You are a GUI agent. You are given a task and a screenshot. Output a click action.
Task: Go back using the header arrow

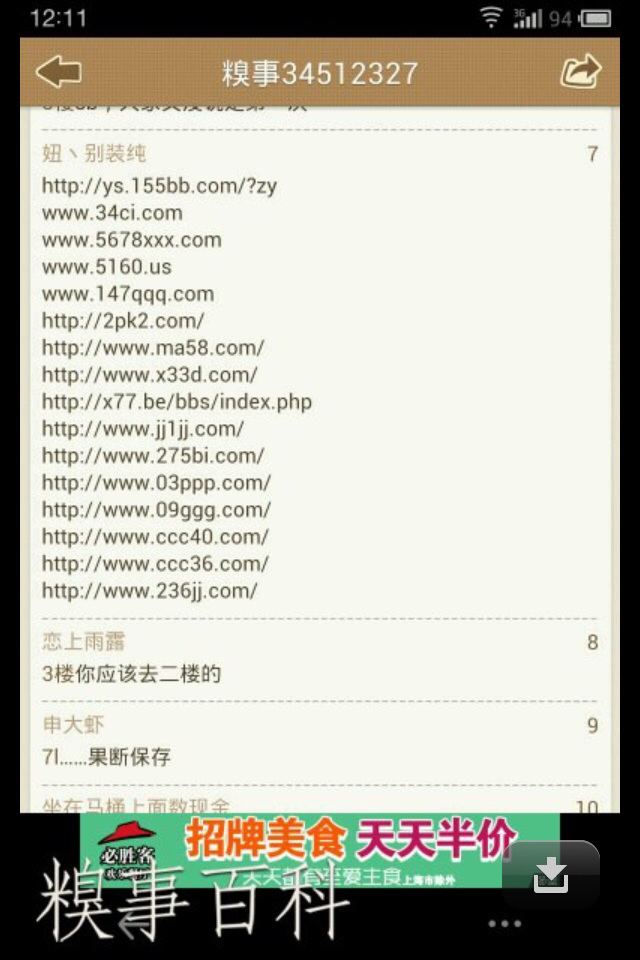point(58,72)
